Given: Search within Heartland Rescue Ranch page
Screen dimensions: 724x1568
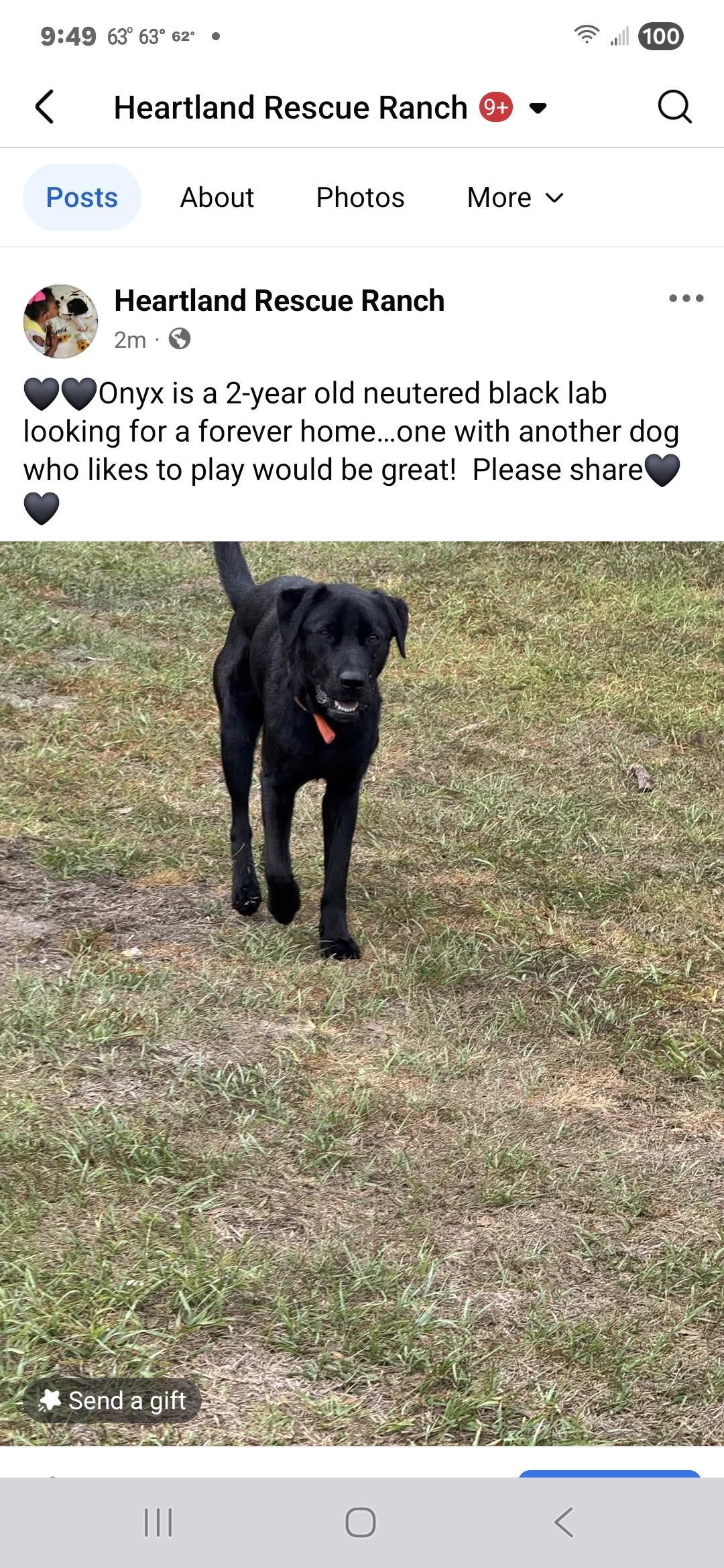Looking at the screenshot, I should [674, 107].
